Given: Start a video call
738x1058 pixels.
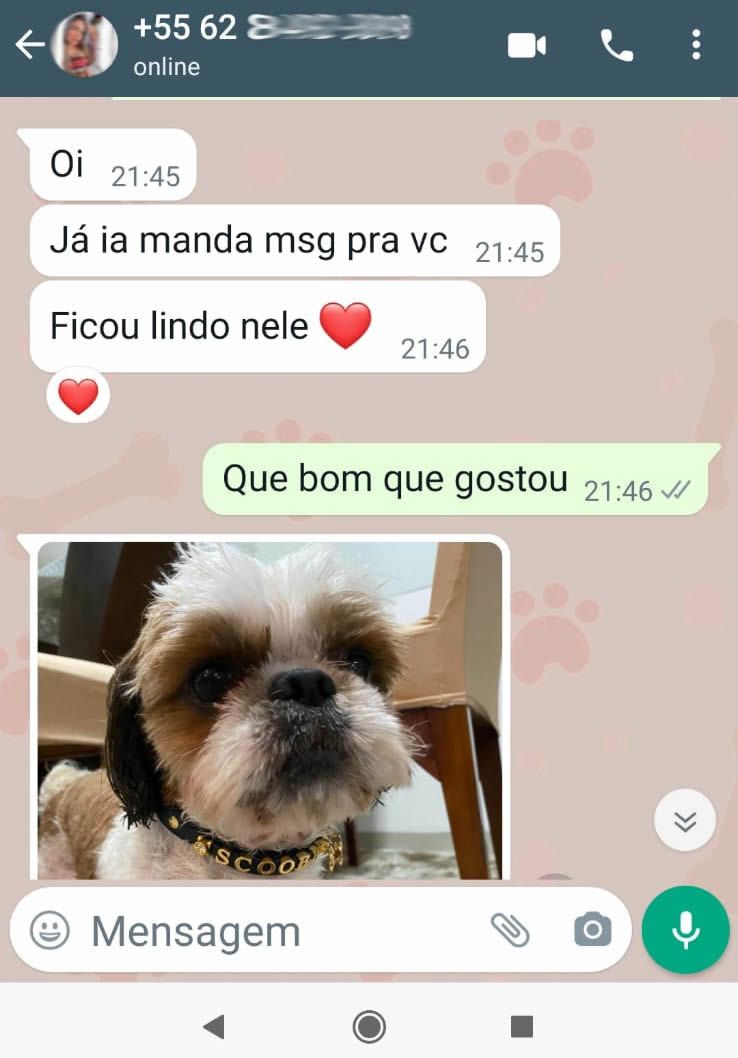Looking at the screenshot, I should [527, 45].
